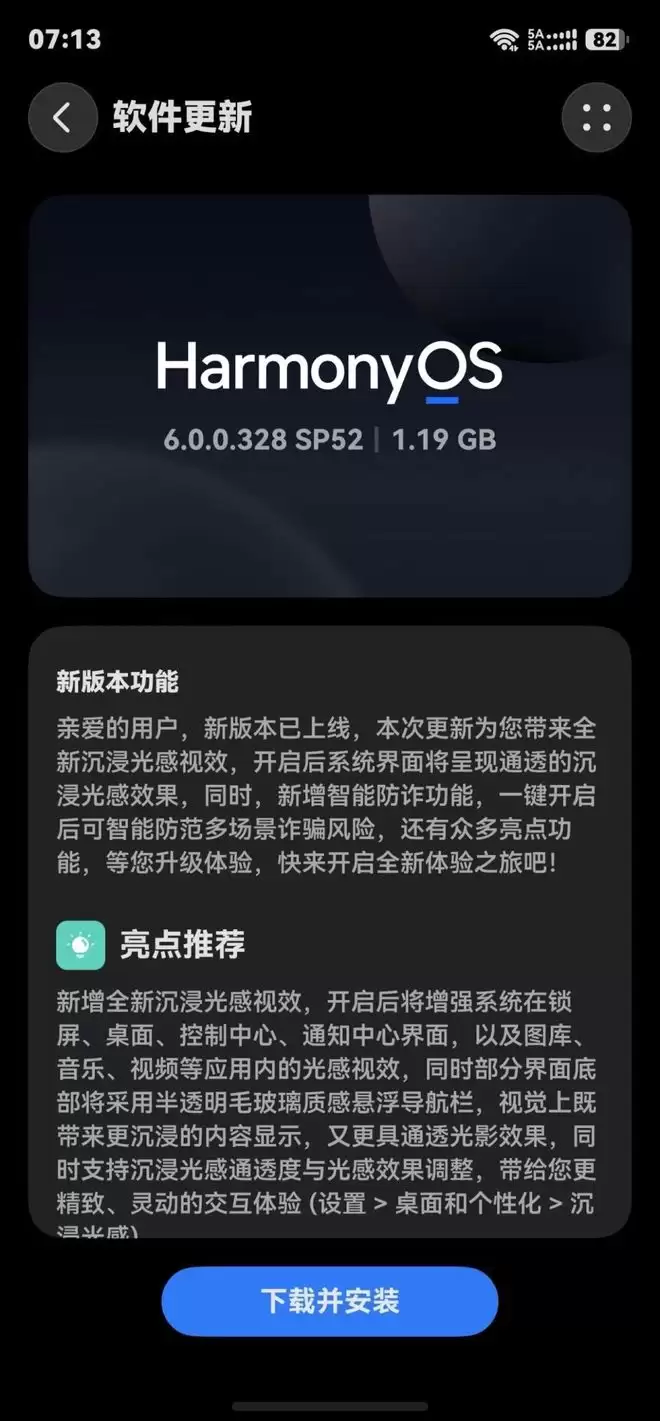This screenshot has height=1421, width=660.
Task: Go back from the 软件更新 page
Action: [62, 118]
